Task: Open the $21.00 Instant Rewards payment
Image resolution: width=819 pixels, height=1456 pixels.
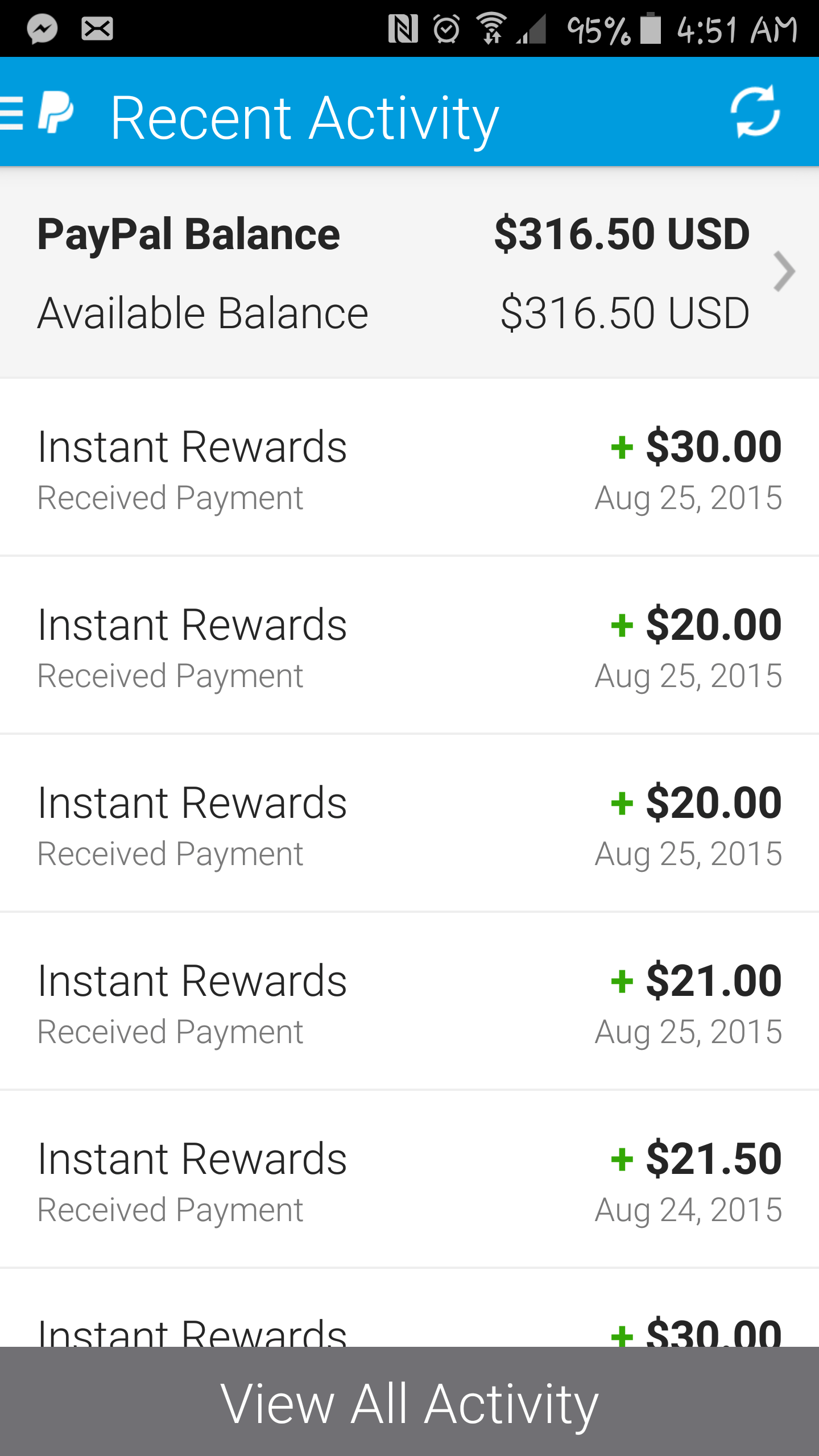Action: [409, 1001]
